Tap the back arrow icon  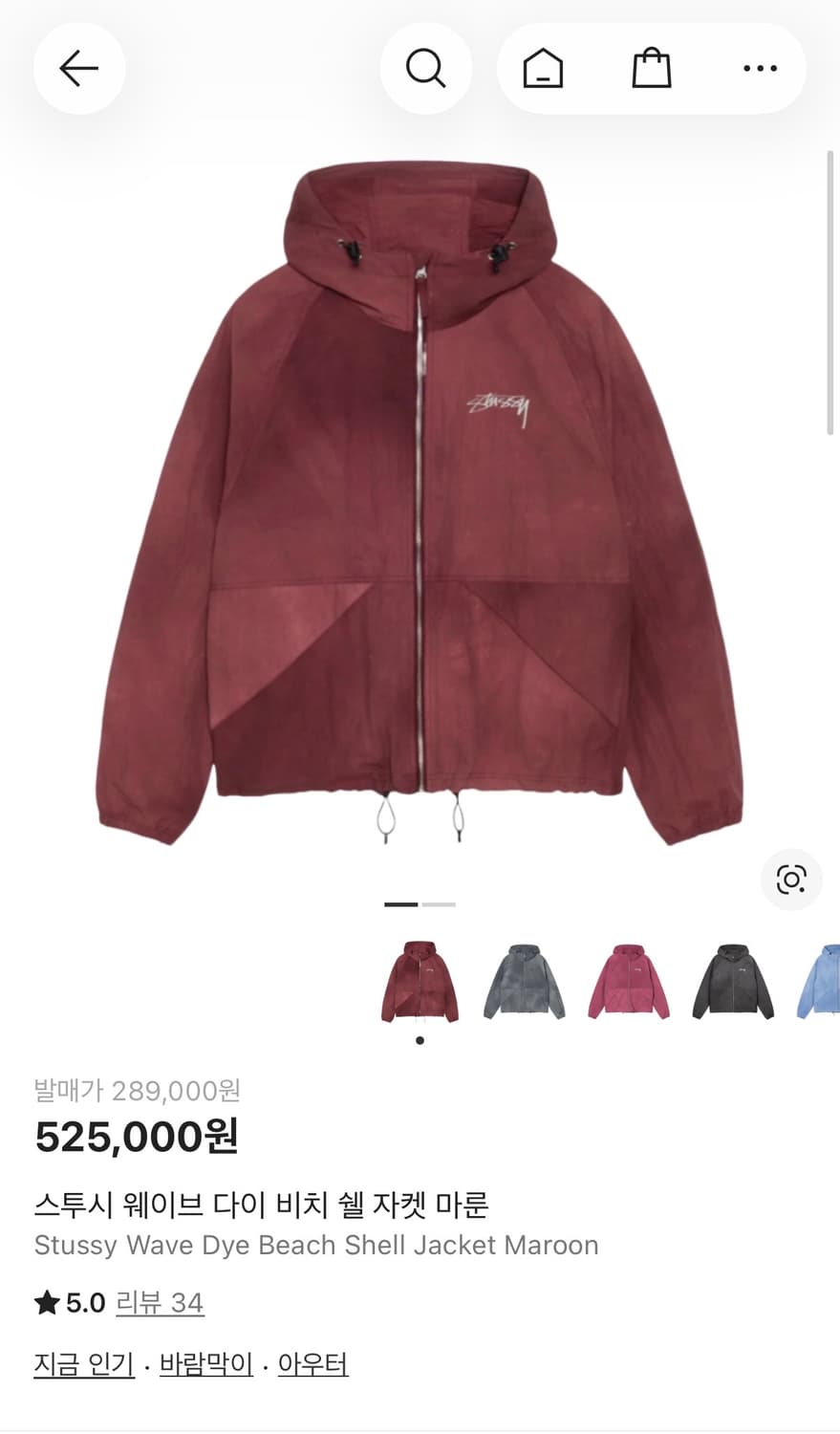(79, 68)
